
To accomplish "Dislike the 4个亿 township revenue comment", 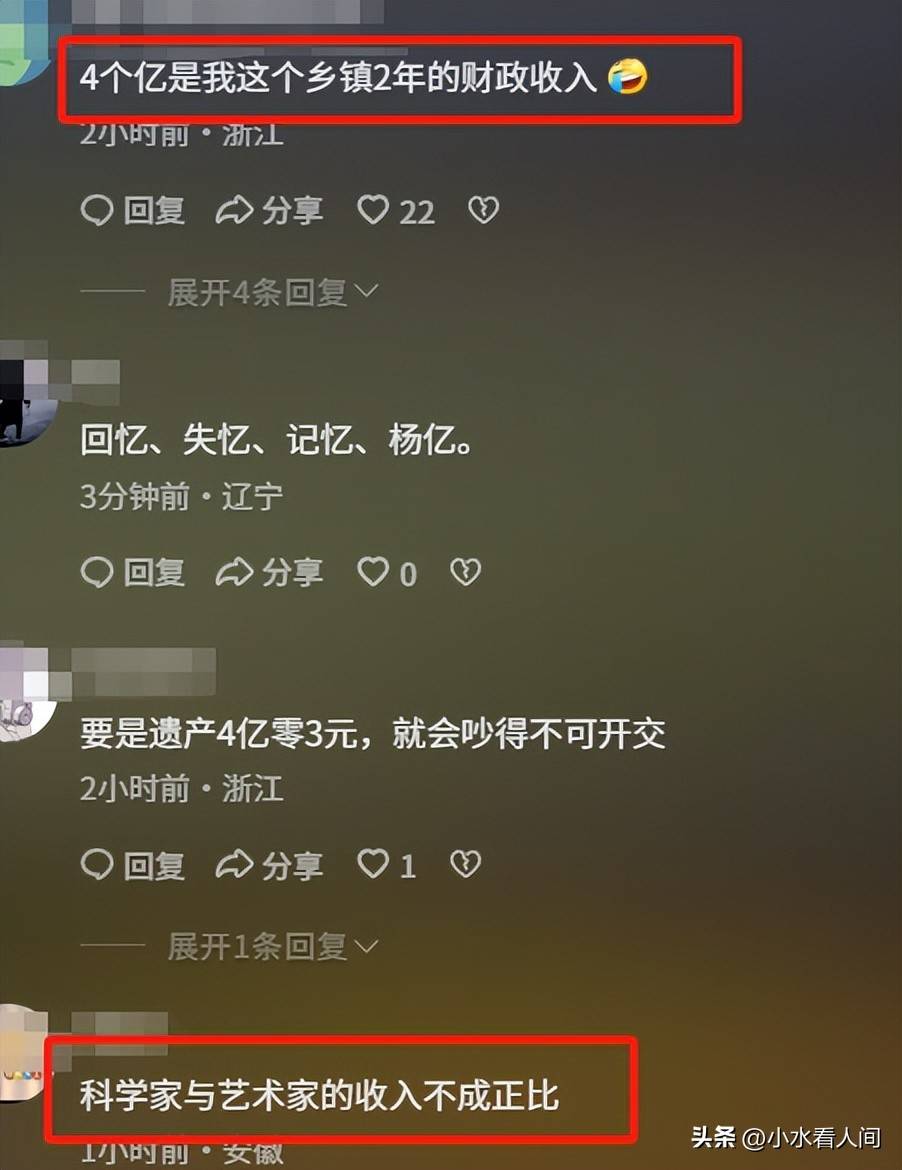I will [483, 210].
